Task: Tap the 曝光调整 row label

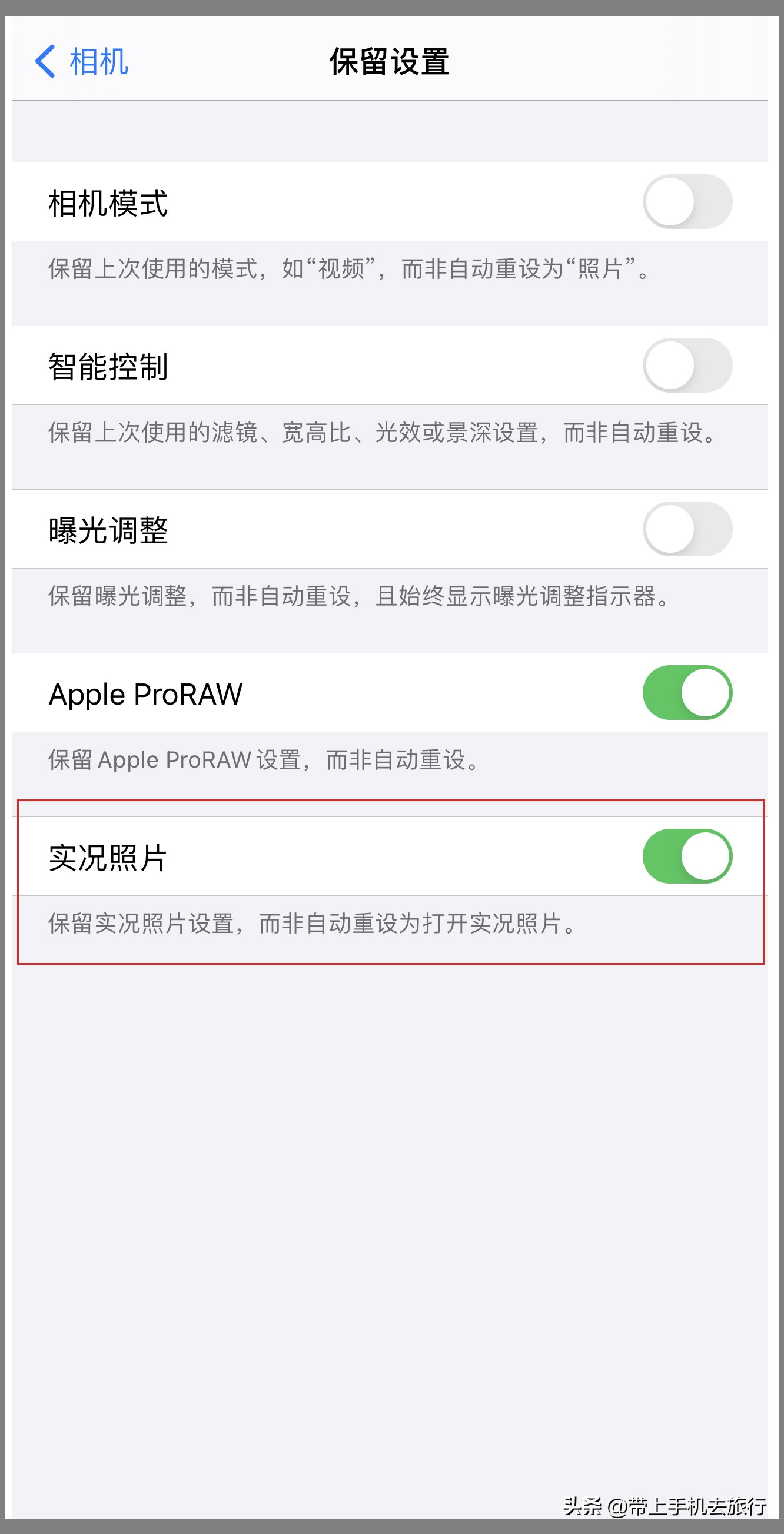Action: (110, 530)
